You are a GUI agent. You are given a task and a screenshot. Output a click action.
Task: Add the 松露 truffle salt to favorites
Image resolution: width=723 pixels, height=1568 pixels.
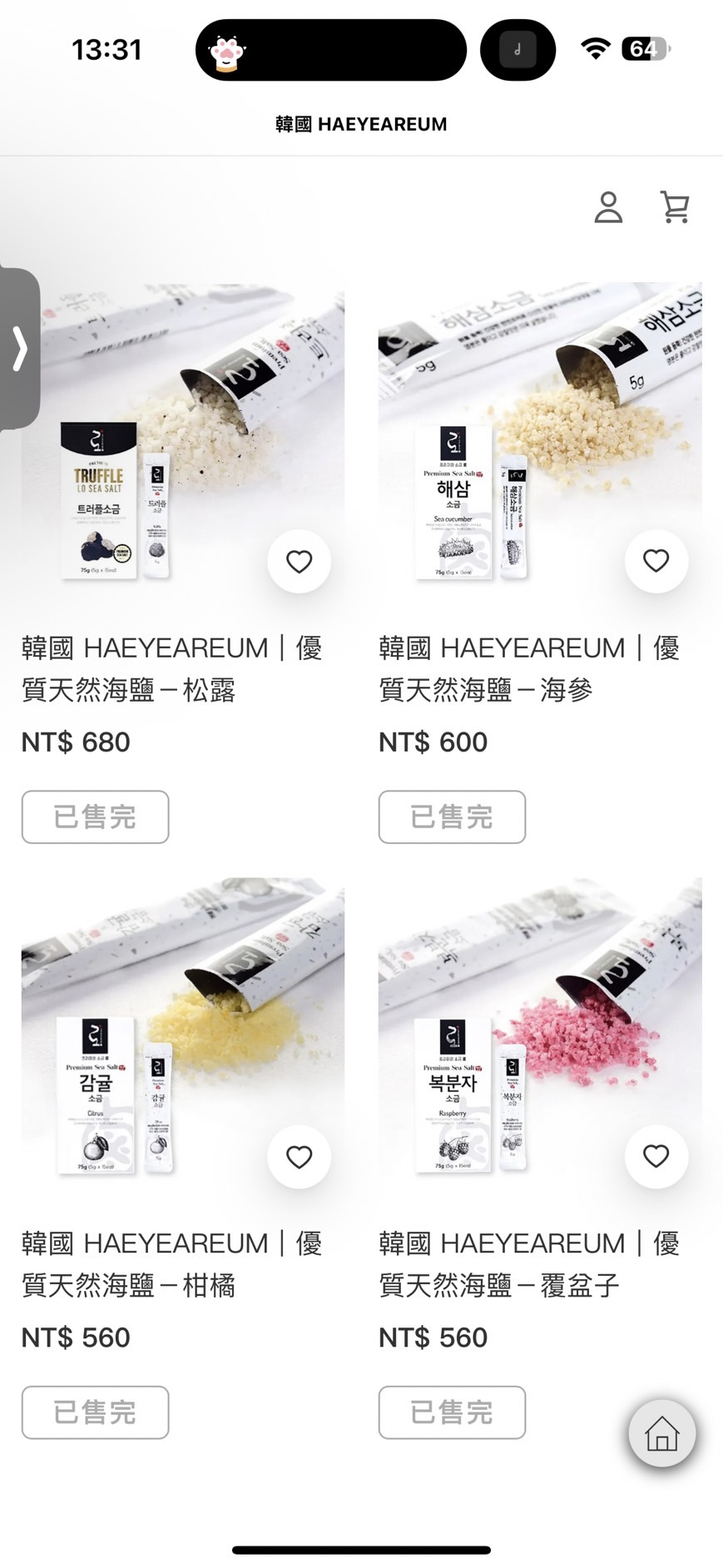click(299, 562)
